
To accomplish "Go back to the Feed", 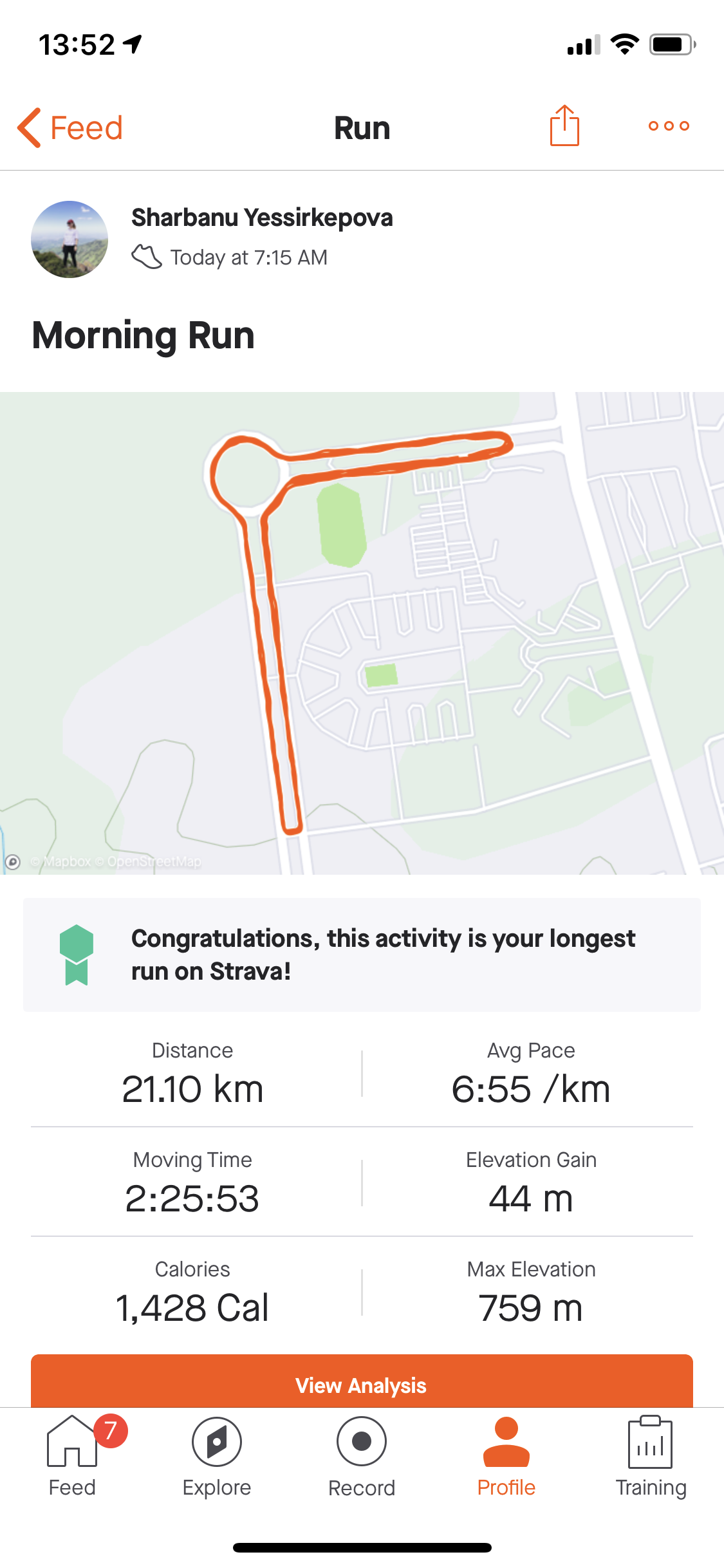I will pos(70,127).
